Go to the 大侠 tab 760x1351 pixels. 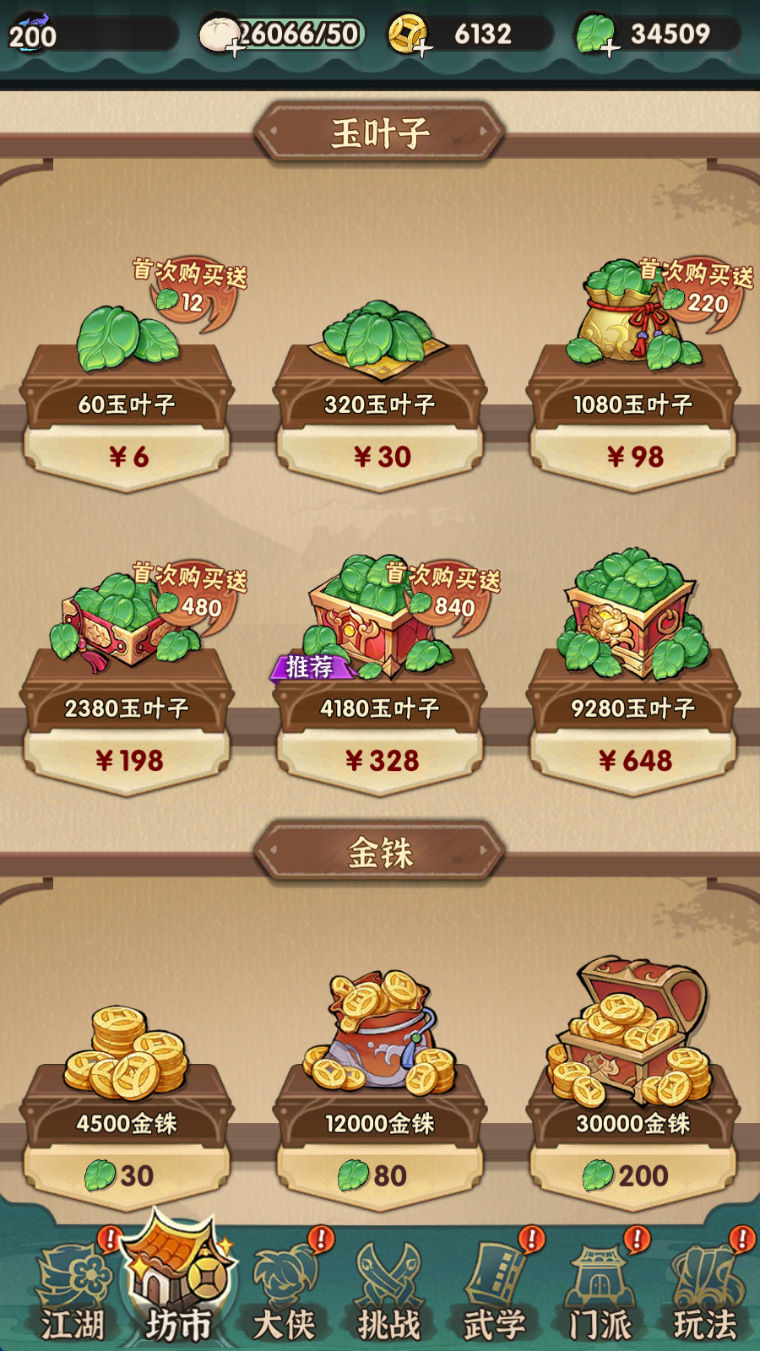tap(285, 1292)
